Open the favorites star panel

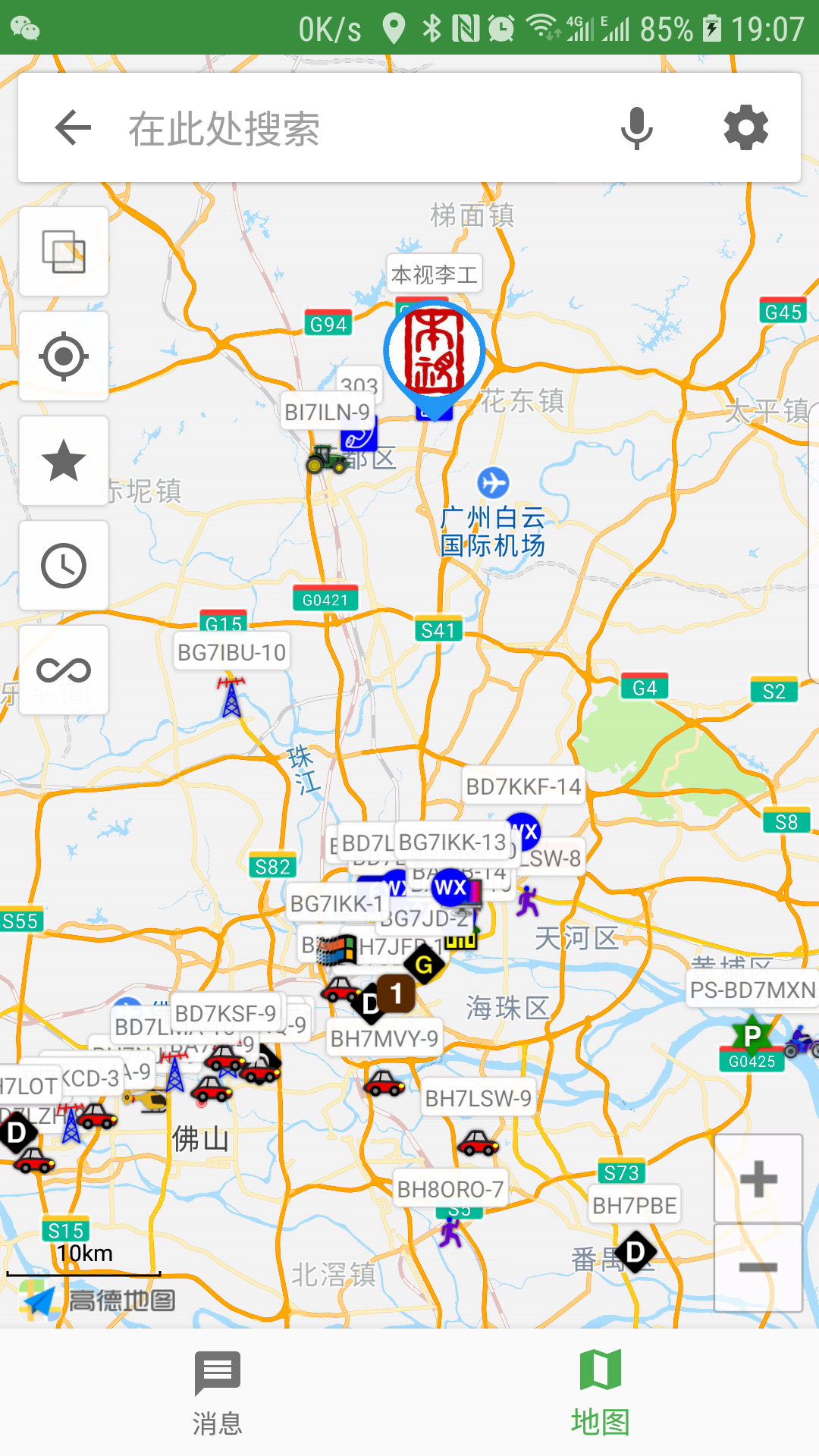[x=64, y=461]
